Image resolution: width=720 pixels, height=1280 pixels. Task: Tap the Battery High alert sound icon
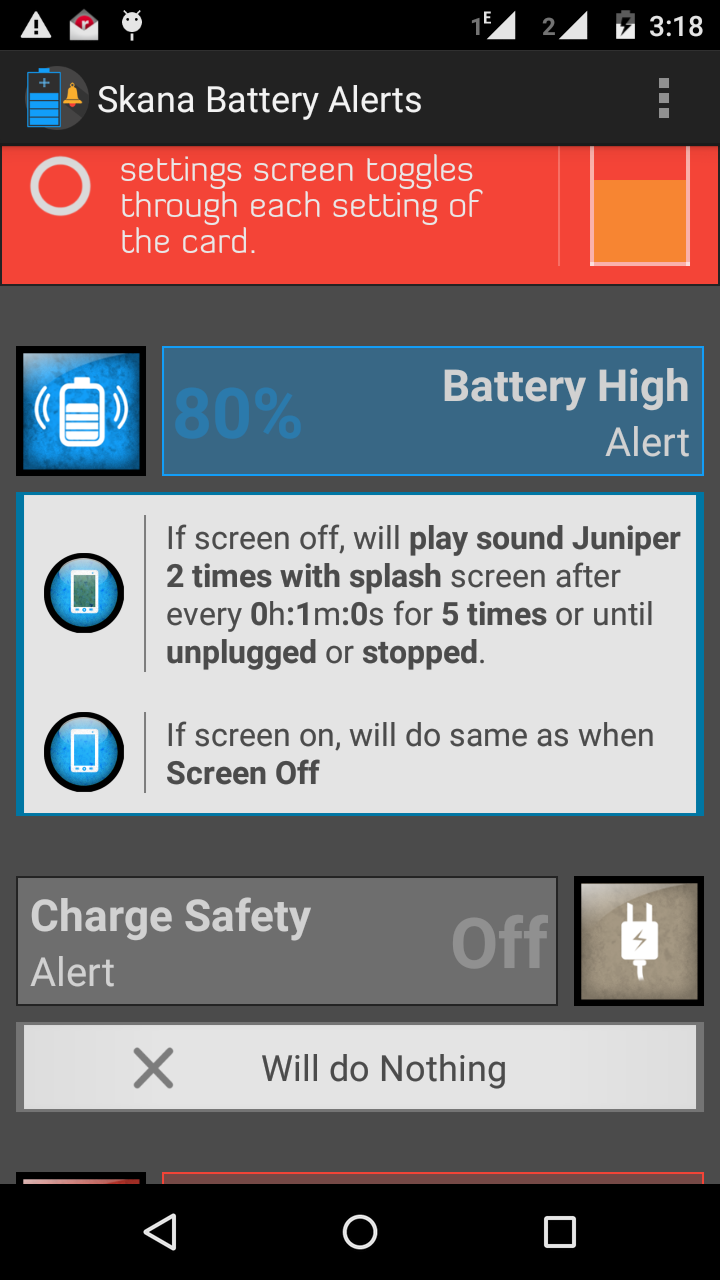81,411
